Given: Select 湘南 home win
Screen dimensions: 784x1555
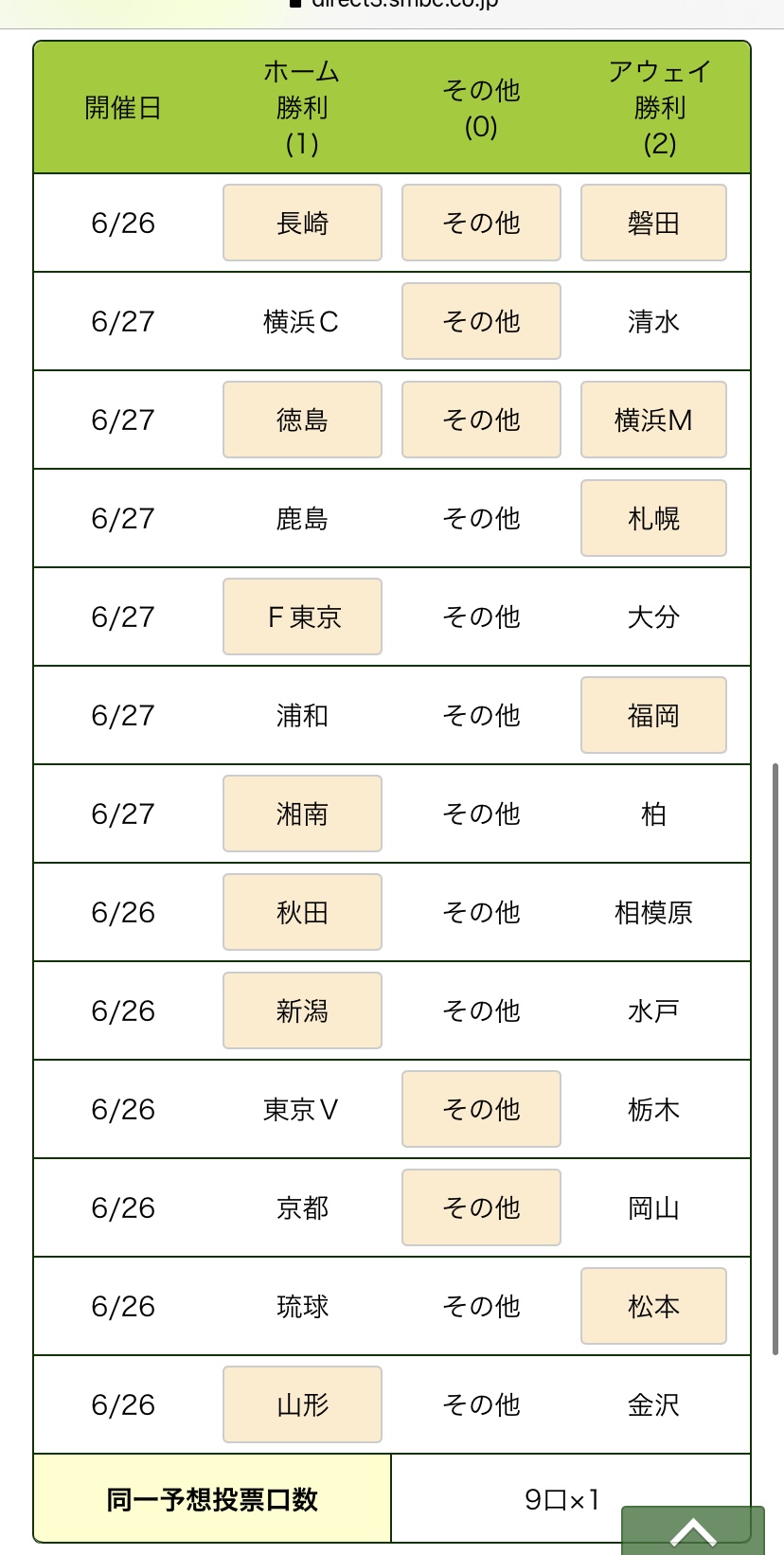Looking at the screenshot, I should point(302,813).
